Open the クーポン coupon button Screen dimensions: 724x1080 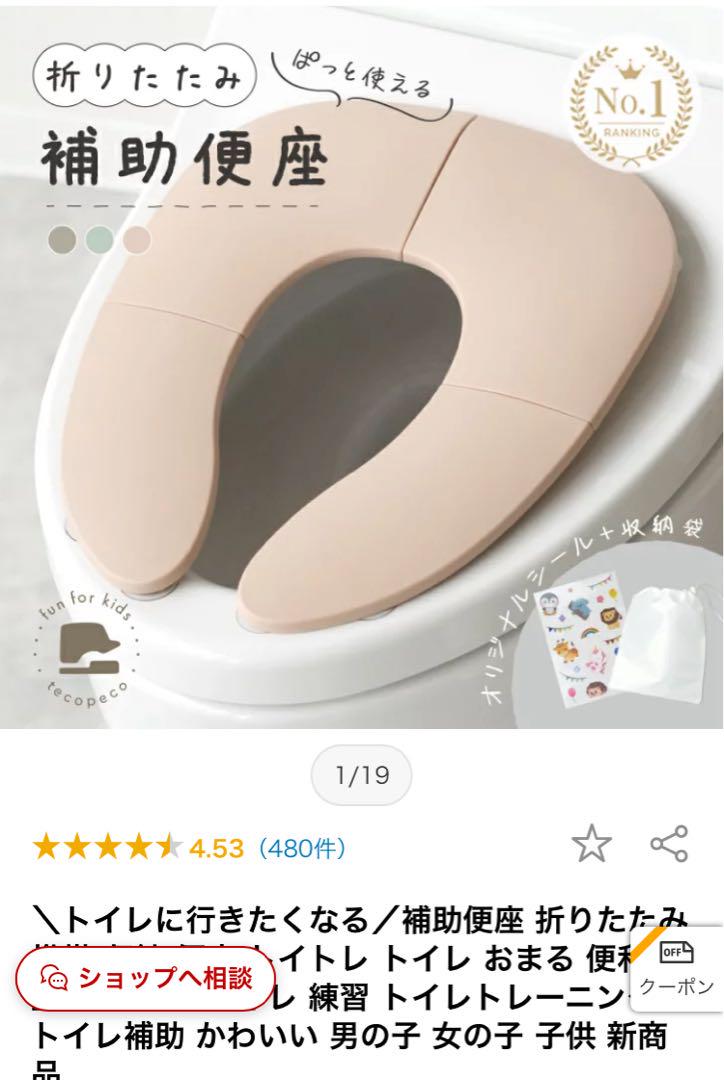pos(675,968)
